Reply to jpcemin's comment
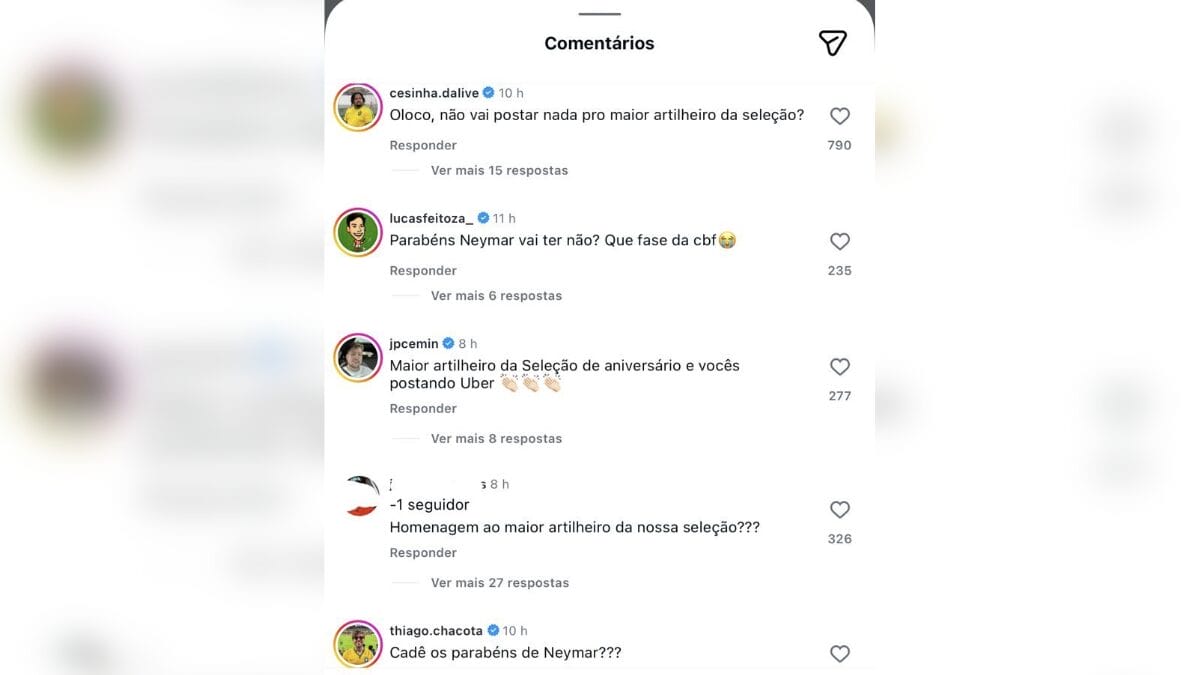The width and height of the screenshot is (1200, 675). pos(423,408)
